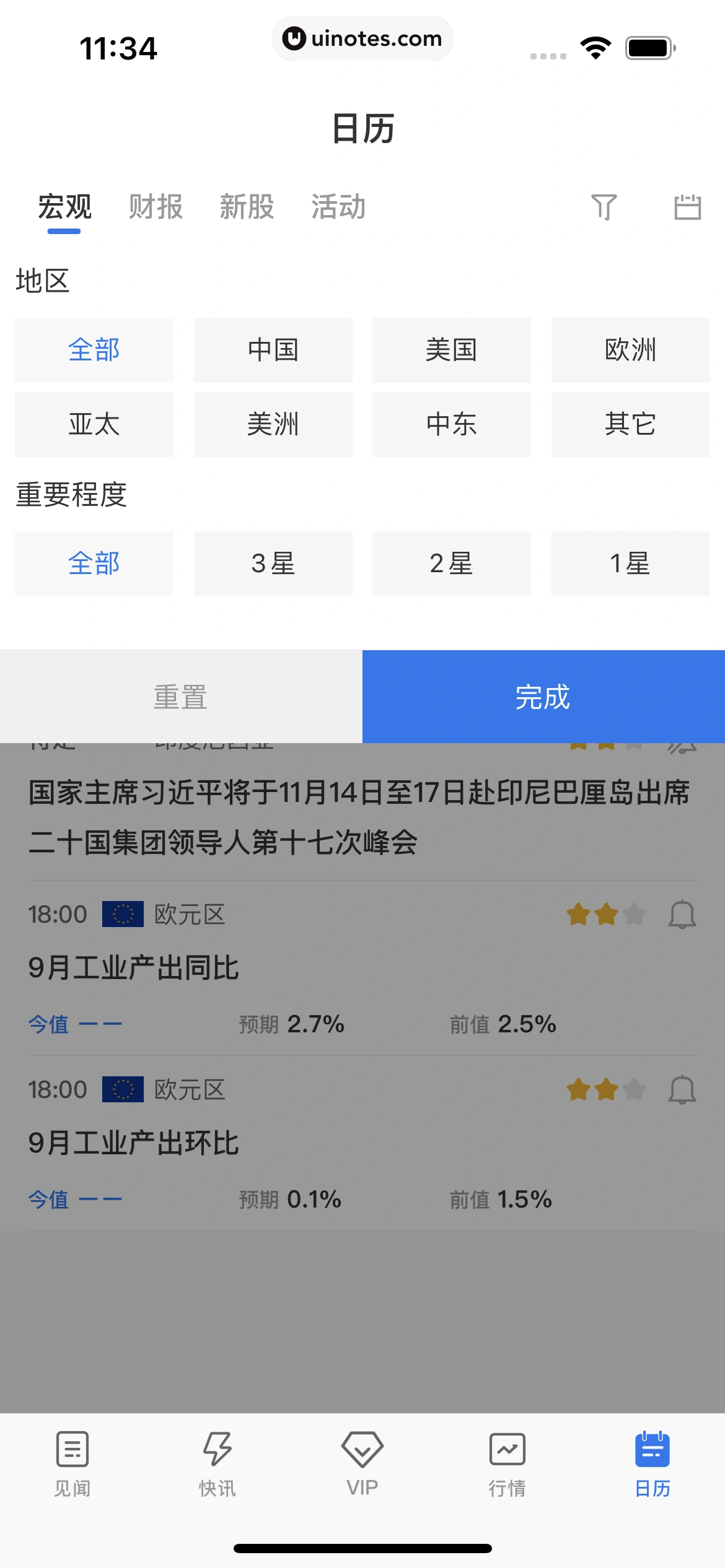
Task: Open the filter icon at top right
Action: [x=605, y=208]
